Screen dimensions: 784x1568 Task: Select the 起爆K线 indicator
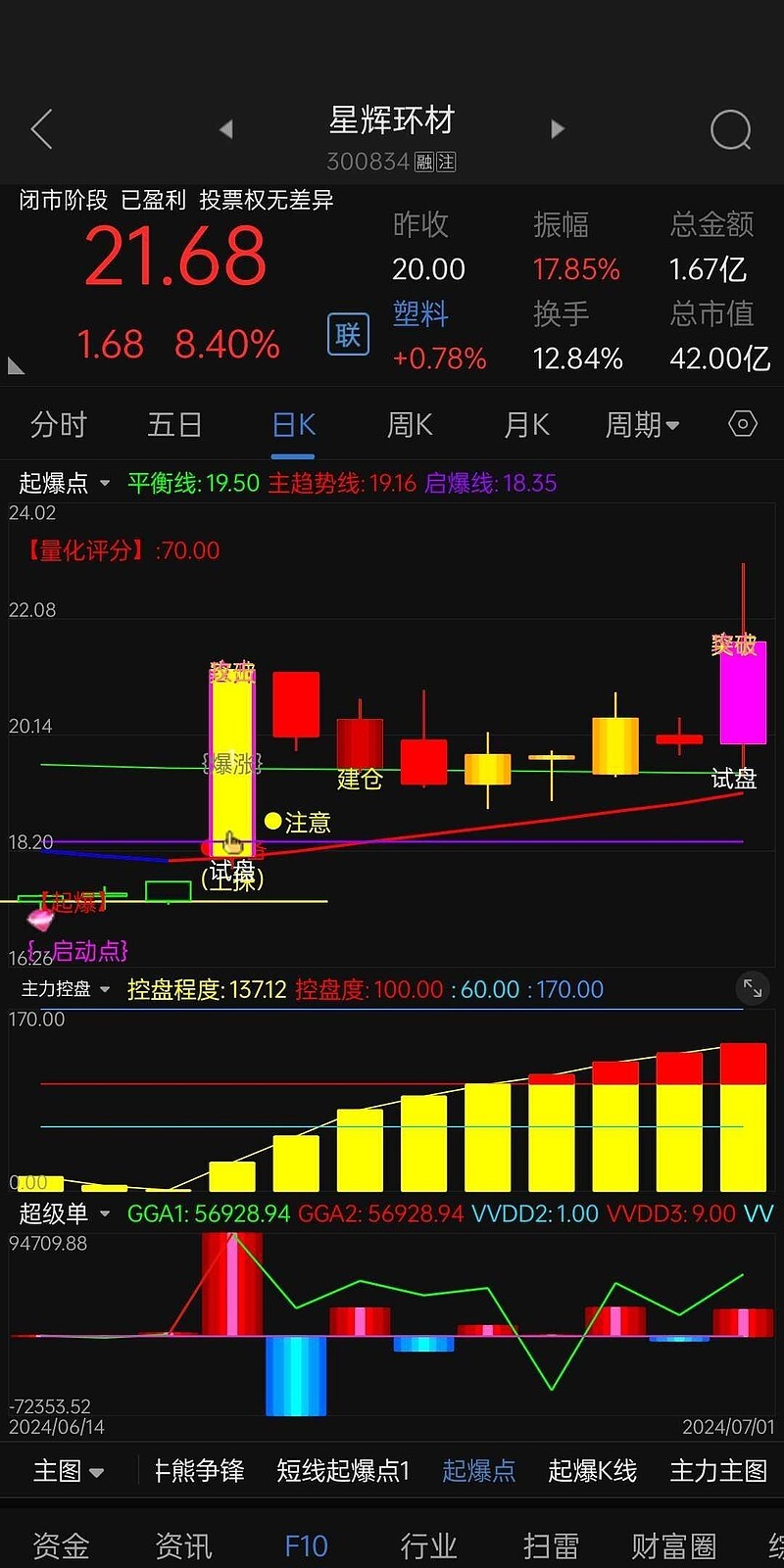coord(592,1470)
